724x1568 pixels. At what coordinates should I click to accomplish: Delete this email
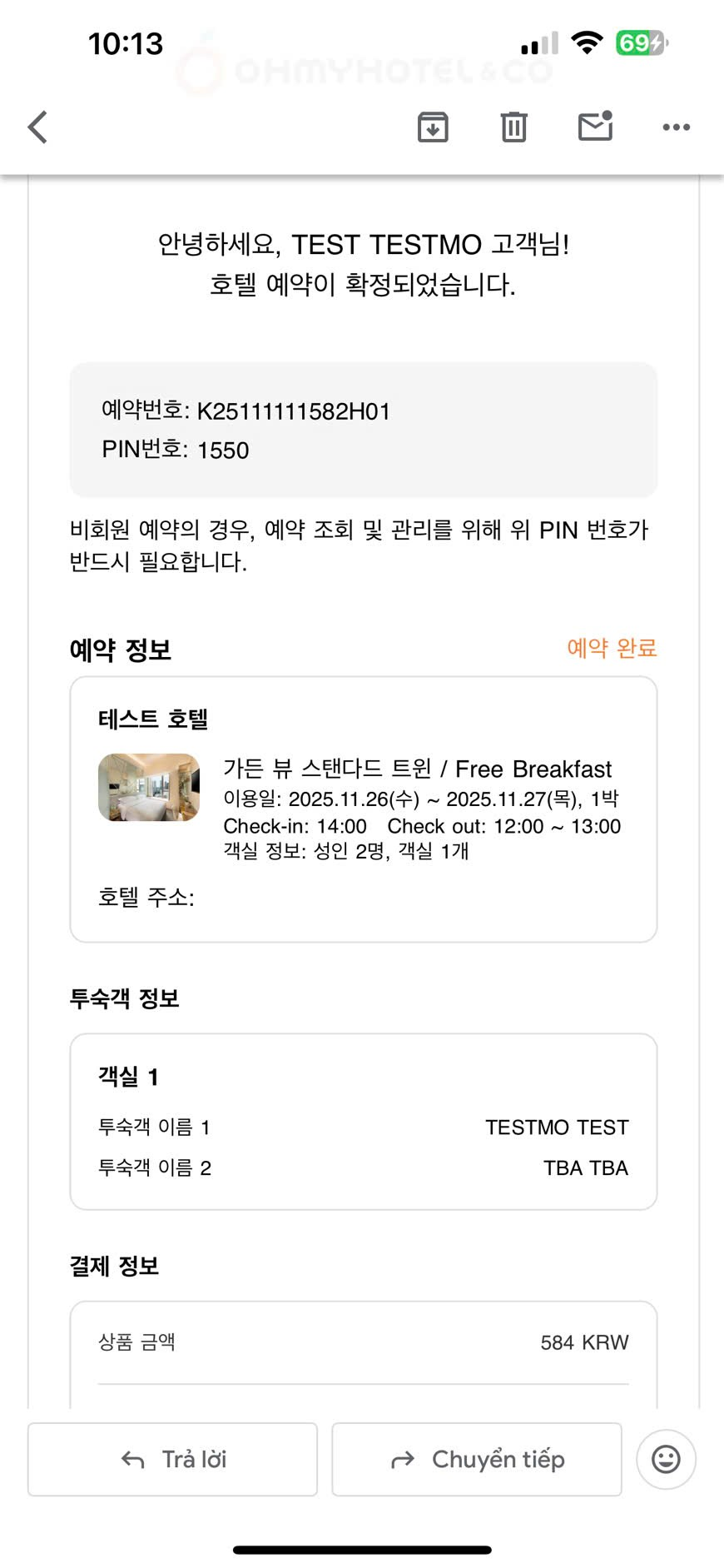tap(513, 127)
